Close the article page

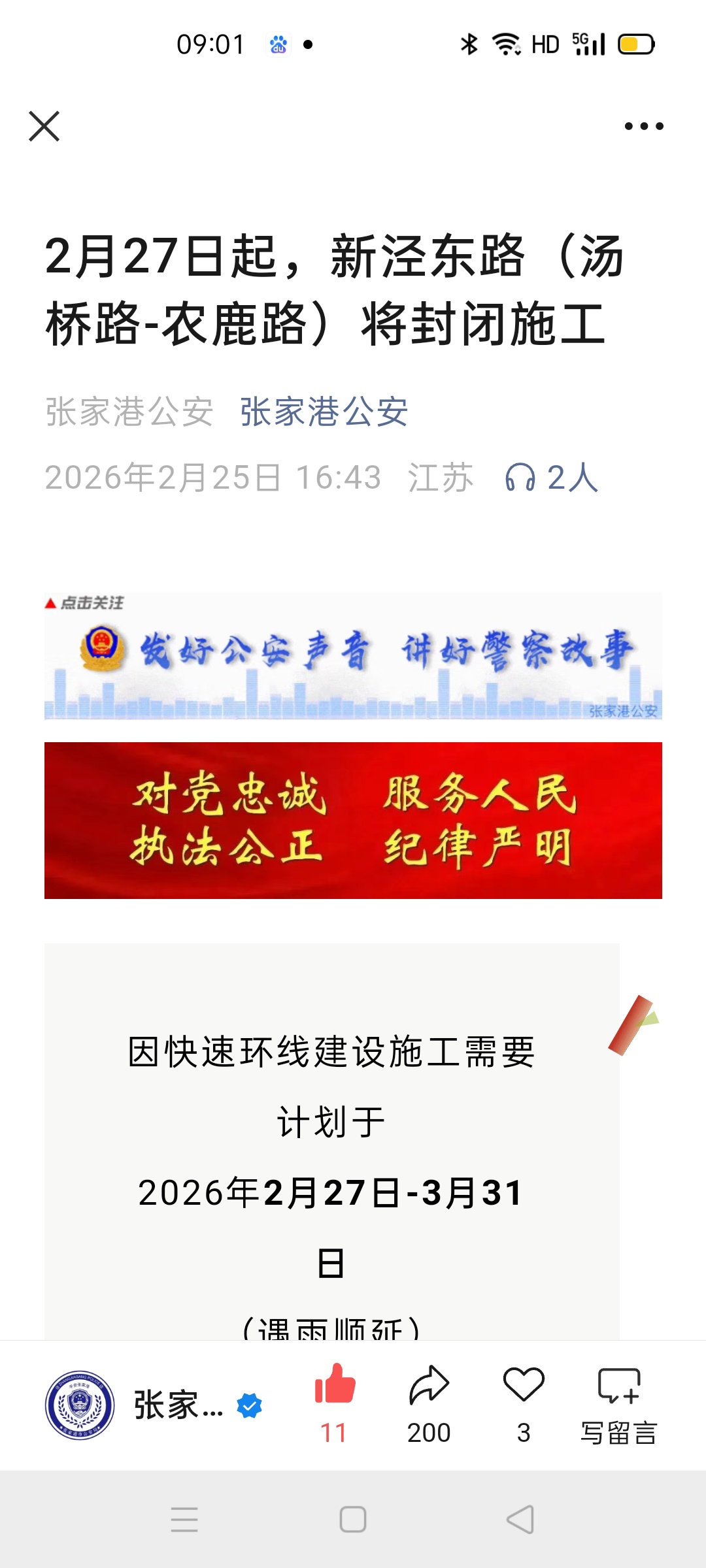pos(44,126)
